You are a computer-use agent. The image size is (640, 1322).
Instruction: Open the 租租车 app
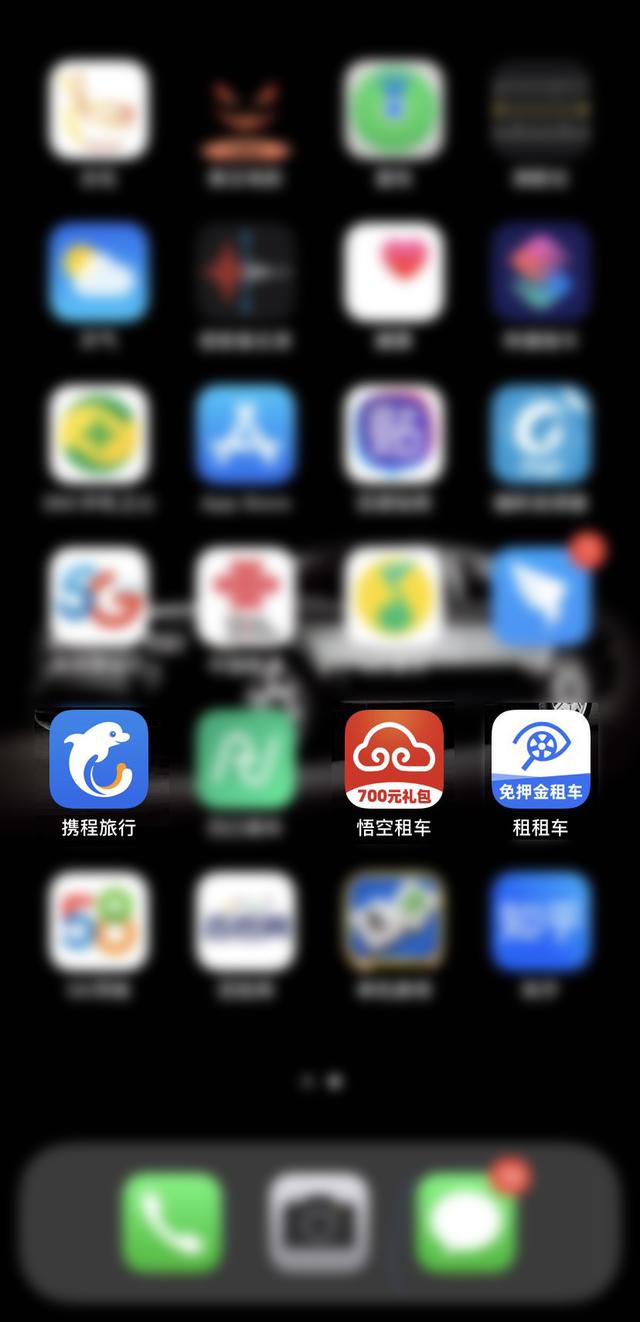pos(540,758)
